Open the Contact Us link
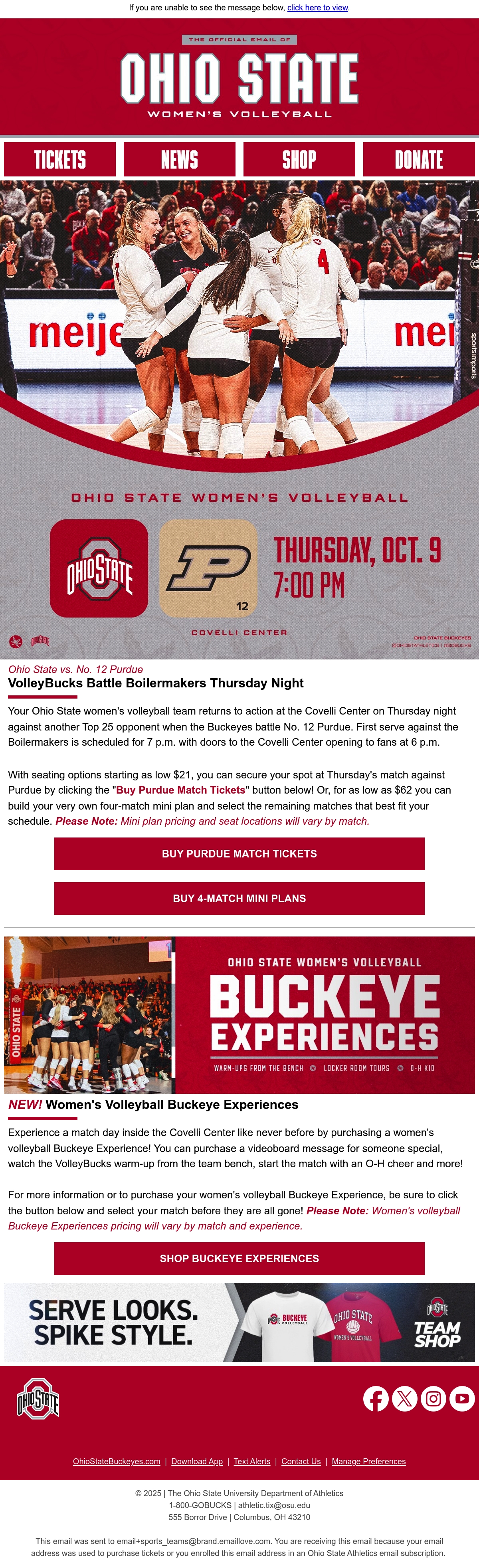This screenshot has width=479, height=1568. pyautogui.click(x=301, y=1461)
